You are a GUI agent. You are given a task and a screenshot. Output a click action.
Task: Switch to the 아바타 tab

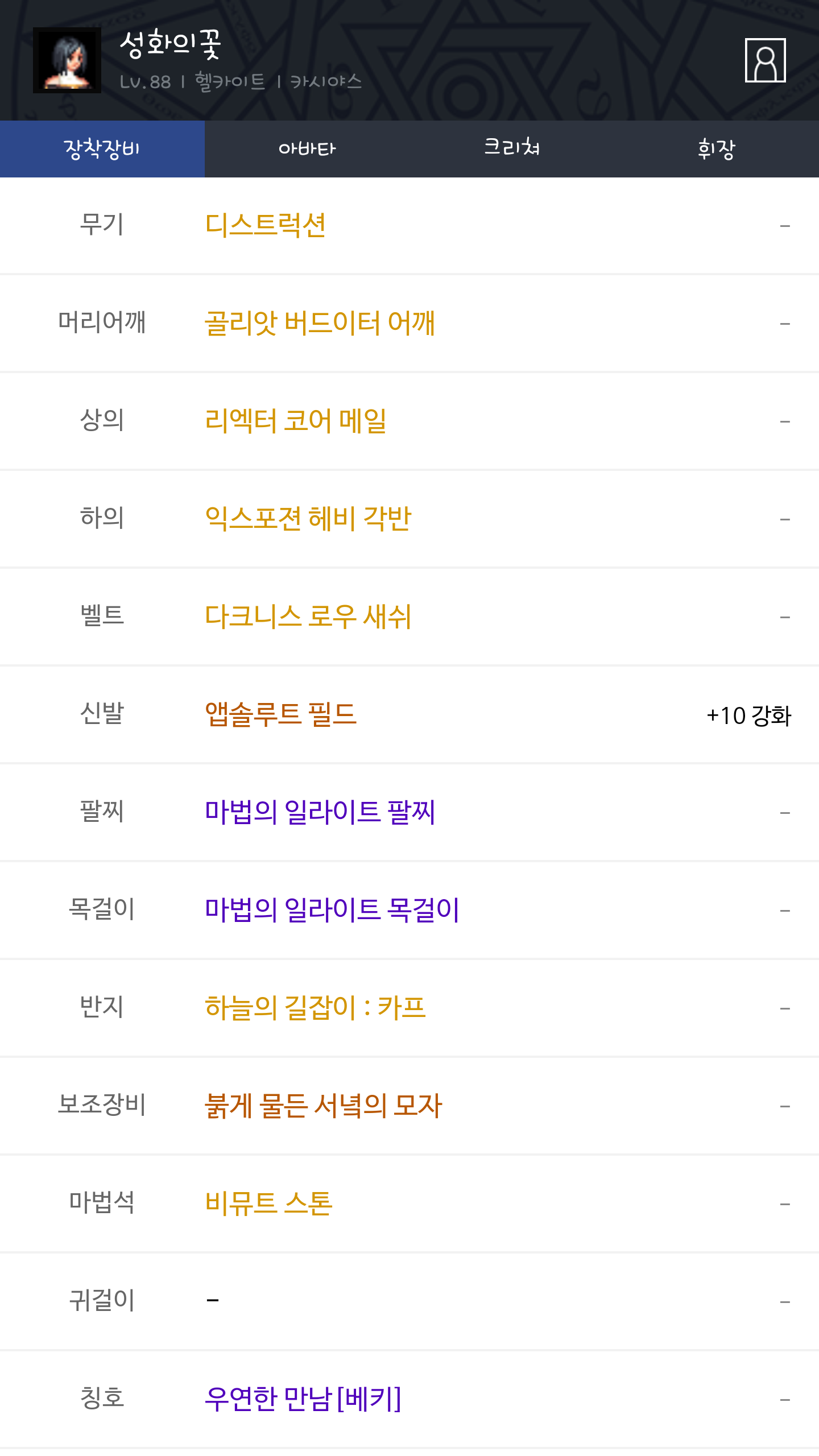point(307,149)
